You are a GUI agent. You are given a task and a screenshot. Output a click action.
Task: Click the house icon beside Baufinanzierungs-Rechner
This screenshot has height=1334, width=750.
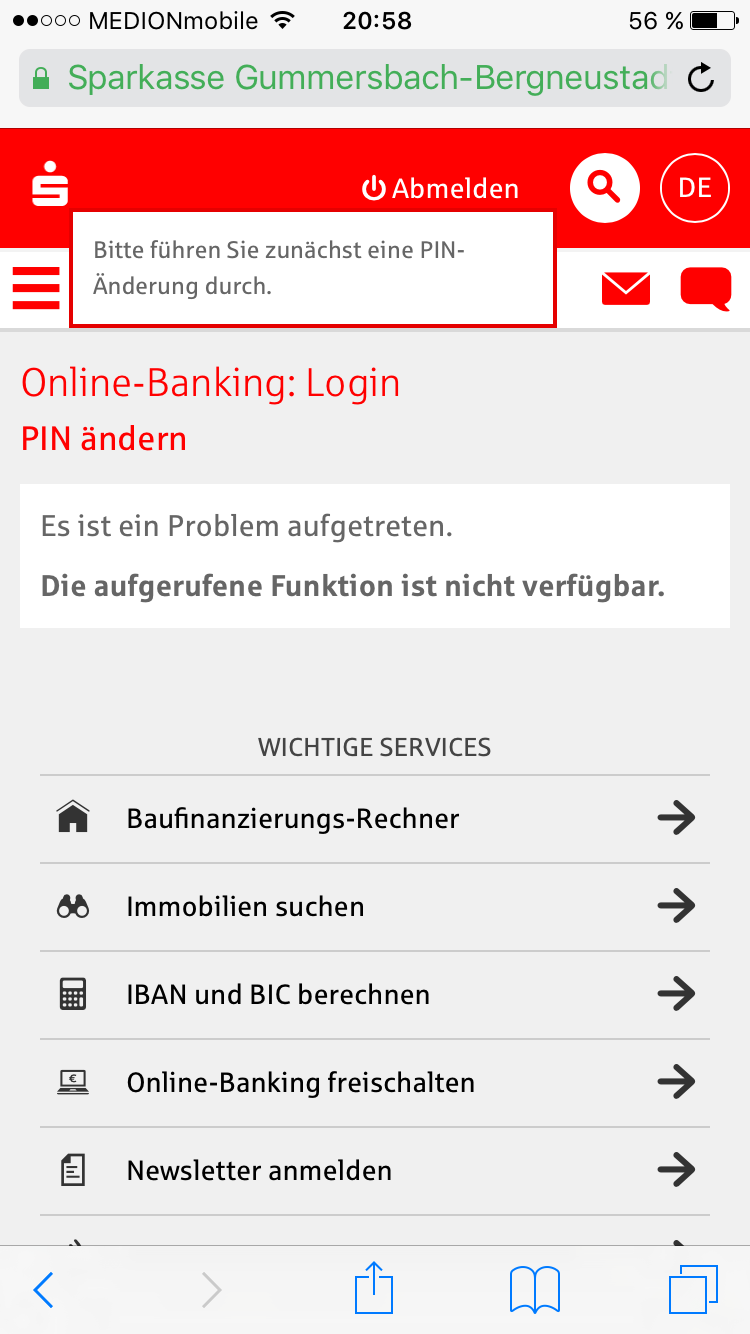point(73,817)
